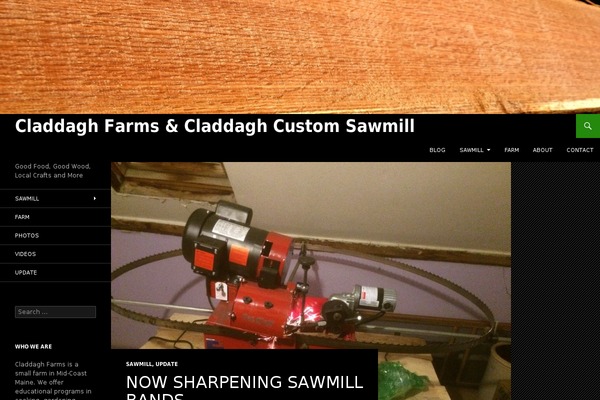Image resolution: width=600 pixels, height=400 pixels.
Task: Open Update in the sidebar menu
Action: click(x=26, y=272)
